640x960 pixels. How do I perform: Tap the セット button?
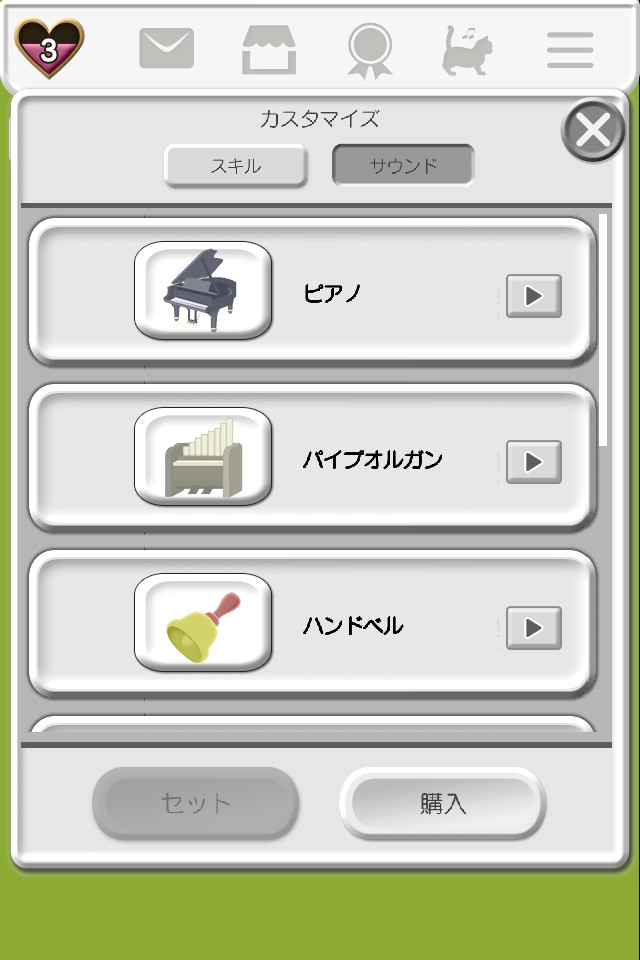pos(196,803)
